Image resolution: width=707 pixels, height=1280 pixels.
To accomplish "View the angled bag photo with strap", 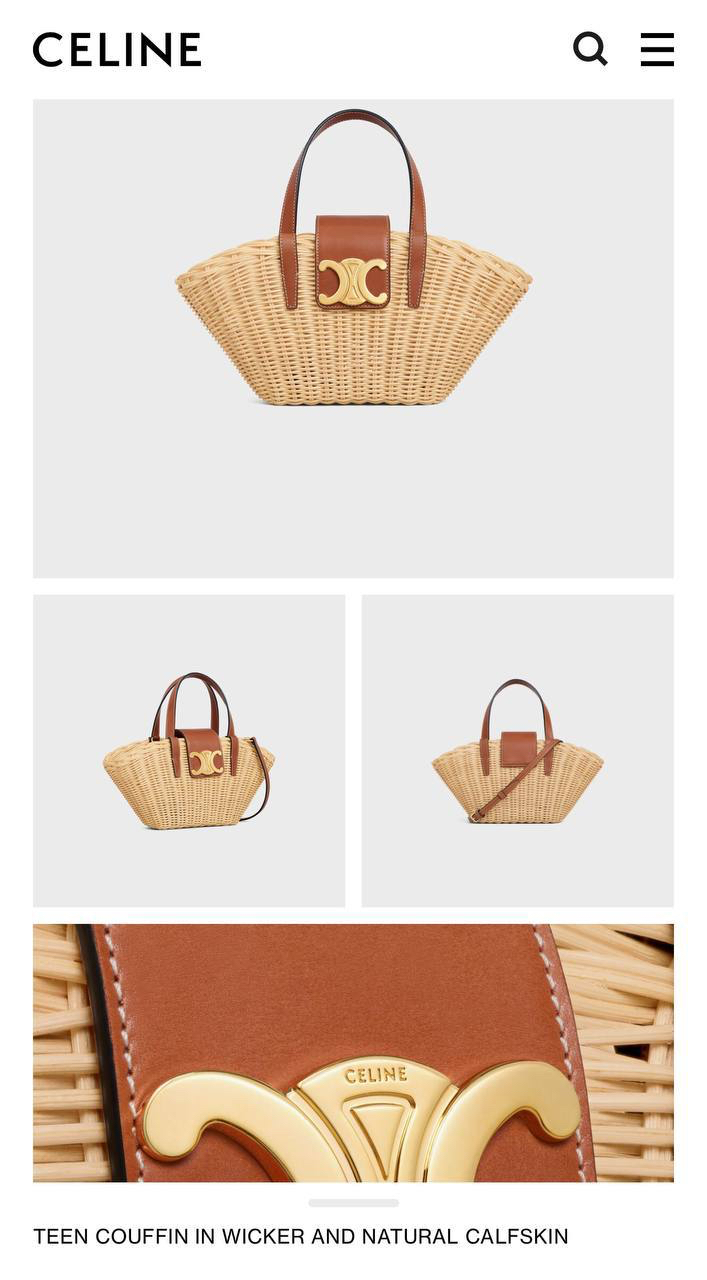I will point(189,751).
